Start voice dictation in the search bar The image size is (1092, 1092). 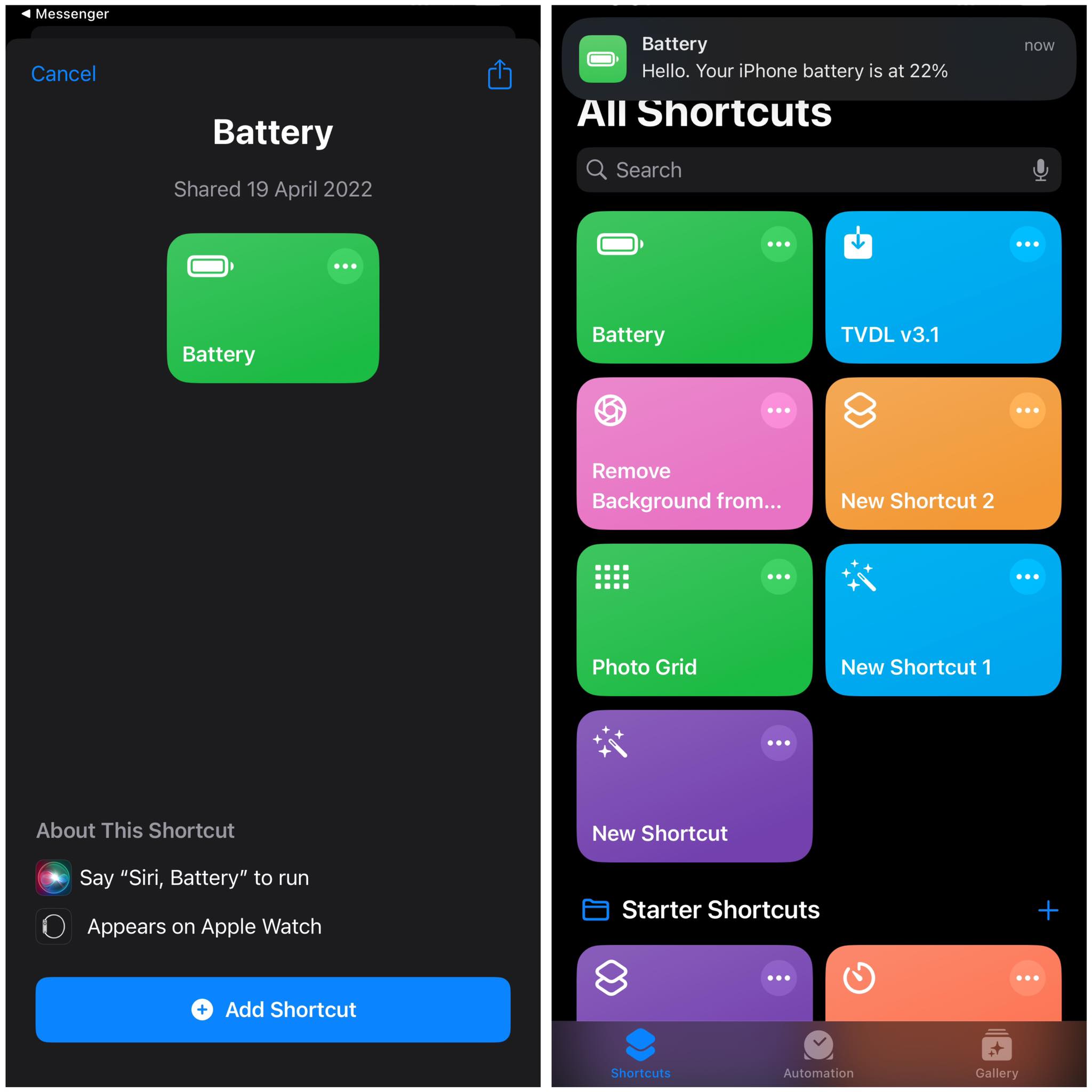click(x=1040, y=170)
